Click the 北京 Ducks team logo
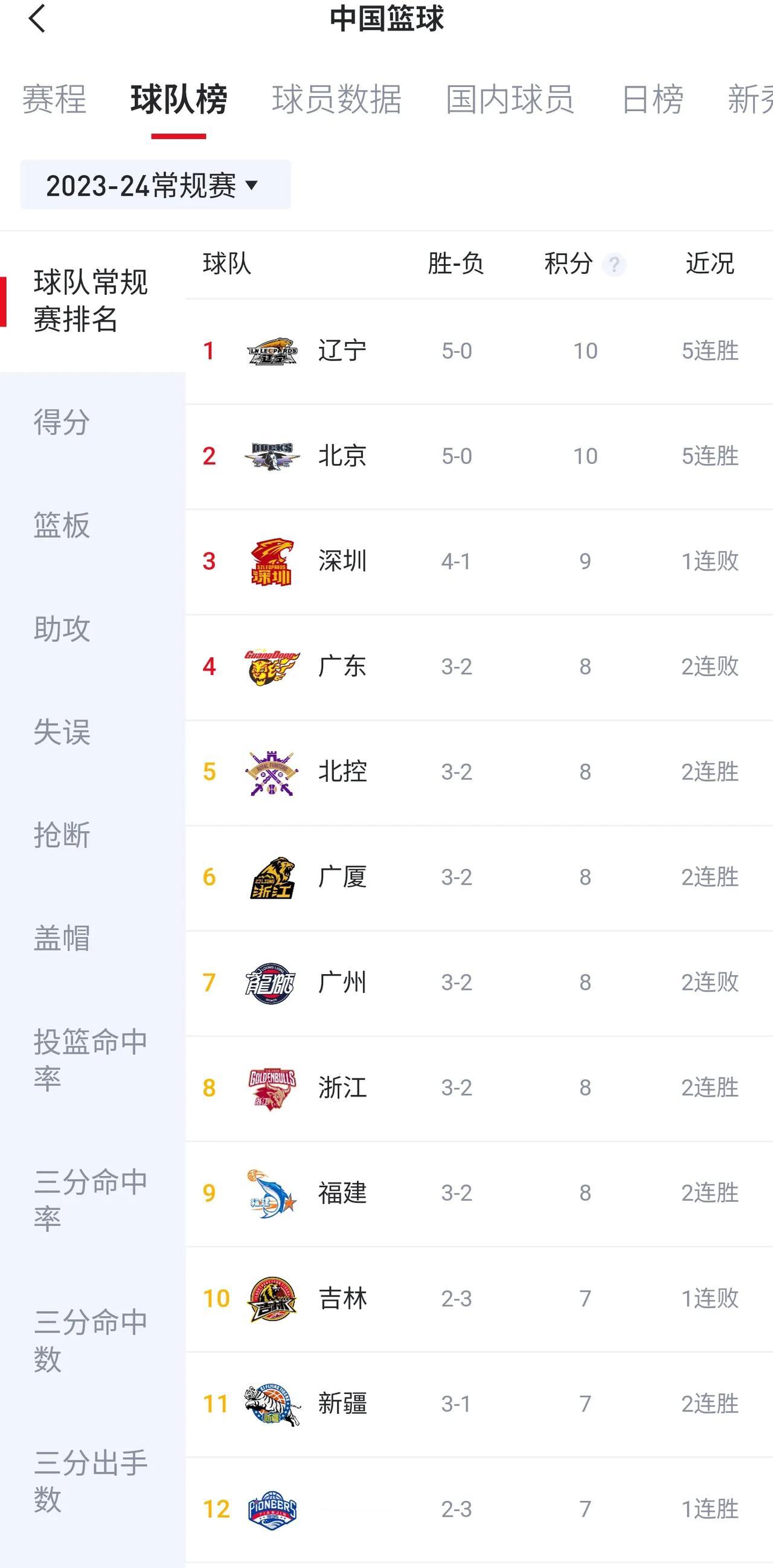This screenshot has width=773, height=1568. coord(272,456)
